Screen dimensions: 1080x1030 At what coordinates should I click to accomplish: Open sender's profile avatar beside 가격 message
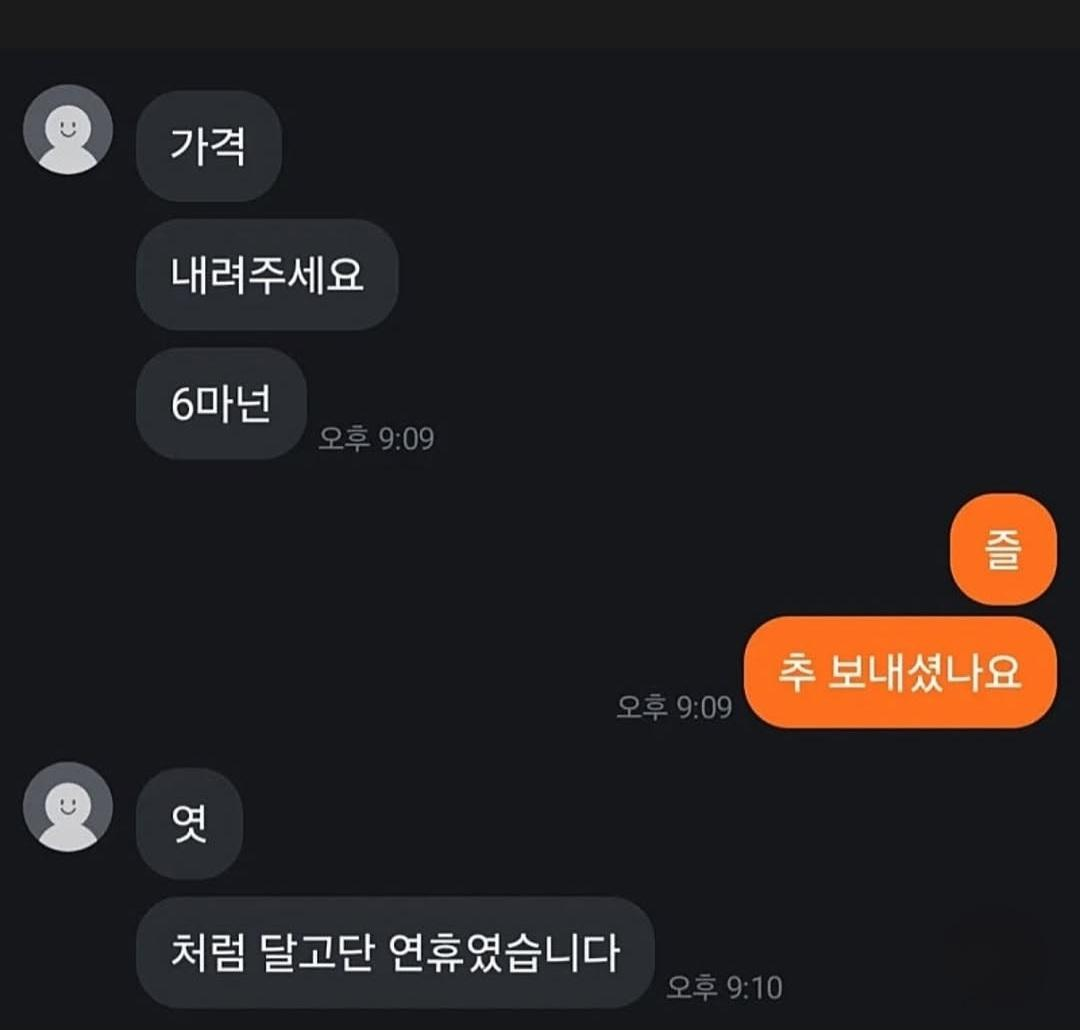68,130
